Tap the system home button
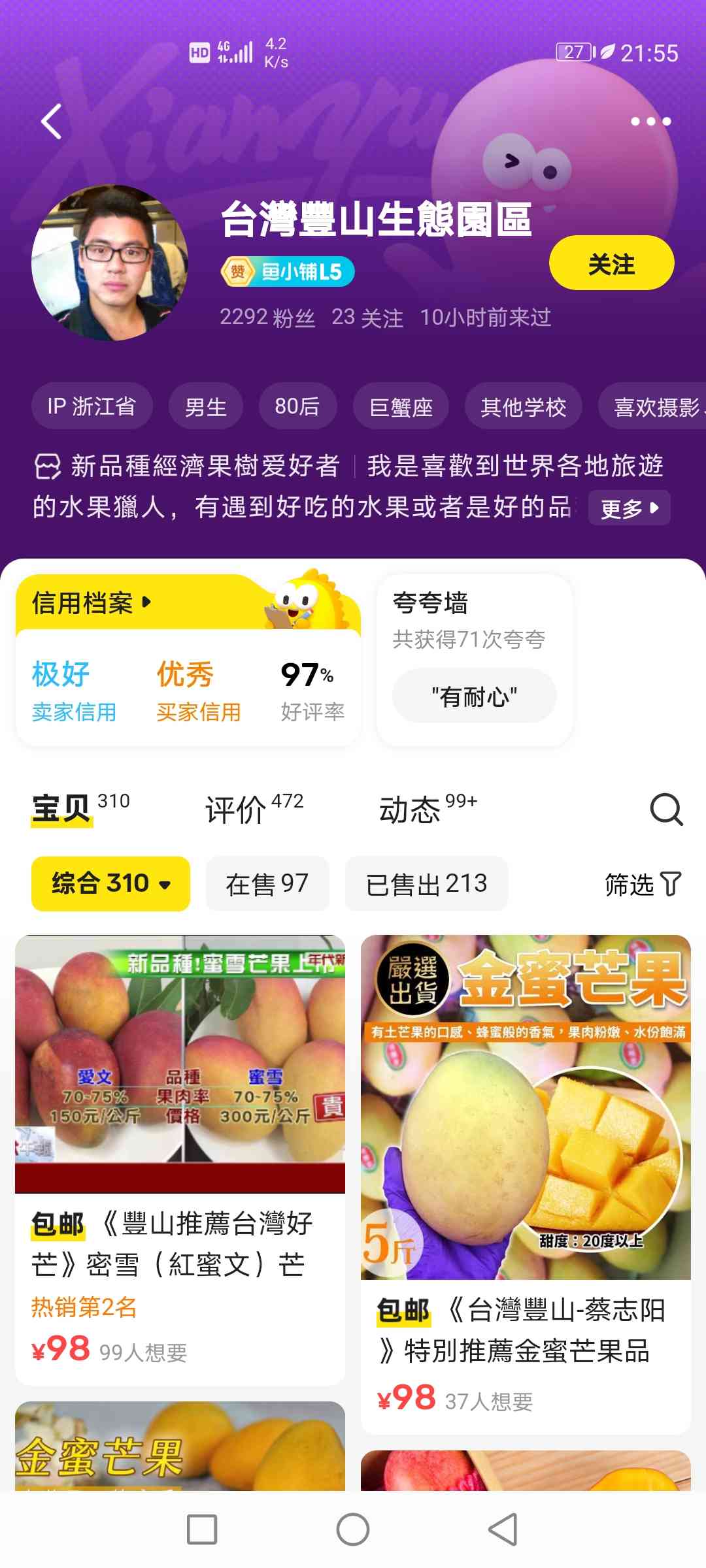The image size is (706, 1568). pyautogui.click(x=353, y=1529)
